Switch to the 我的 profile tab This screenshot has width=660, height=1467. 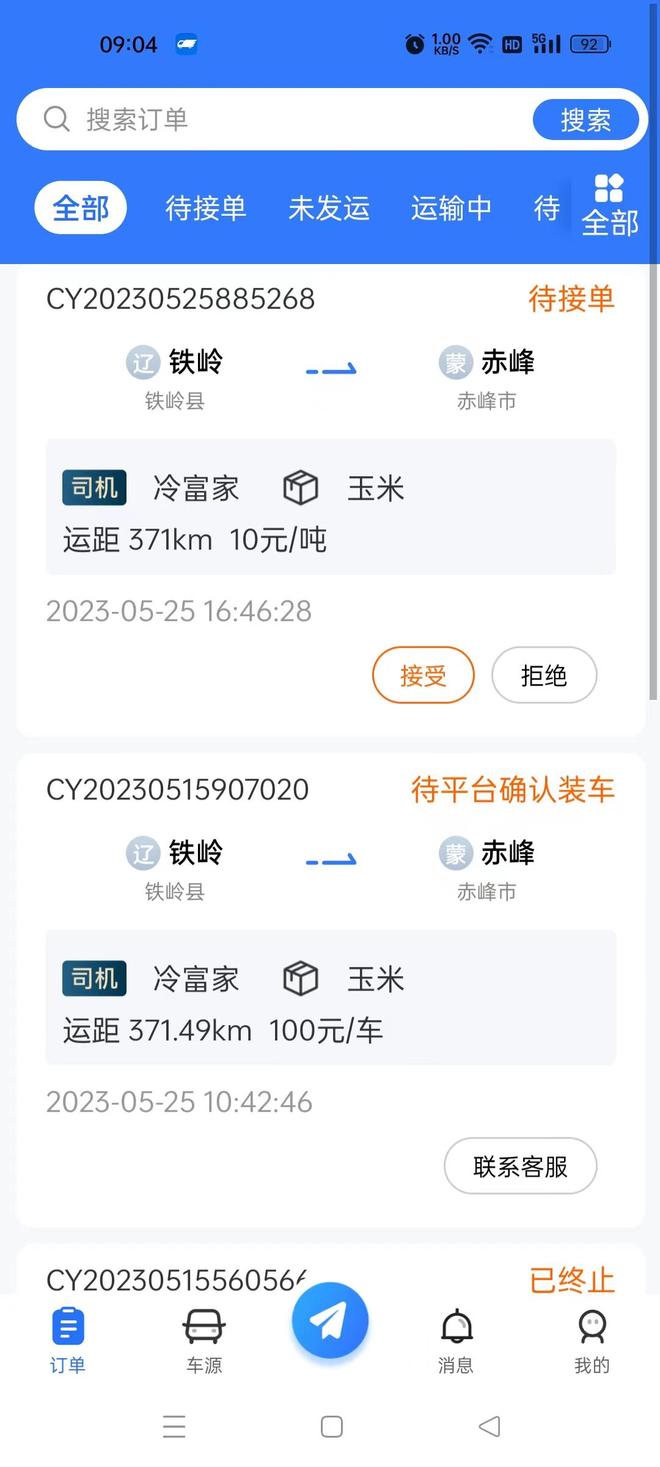[x=592, y=1341]
